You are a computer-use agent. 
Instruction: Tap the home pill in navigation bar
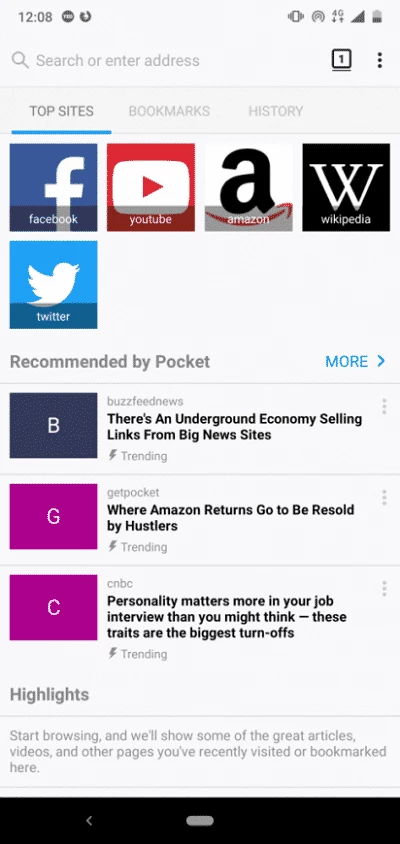[x=200, y=821]
